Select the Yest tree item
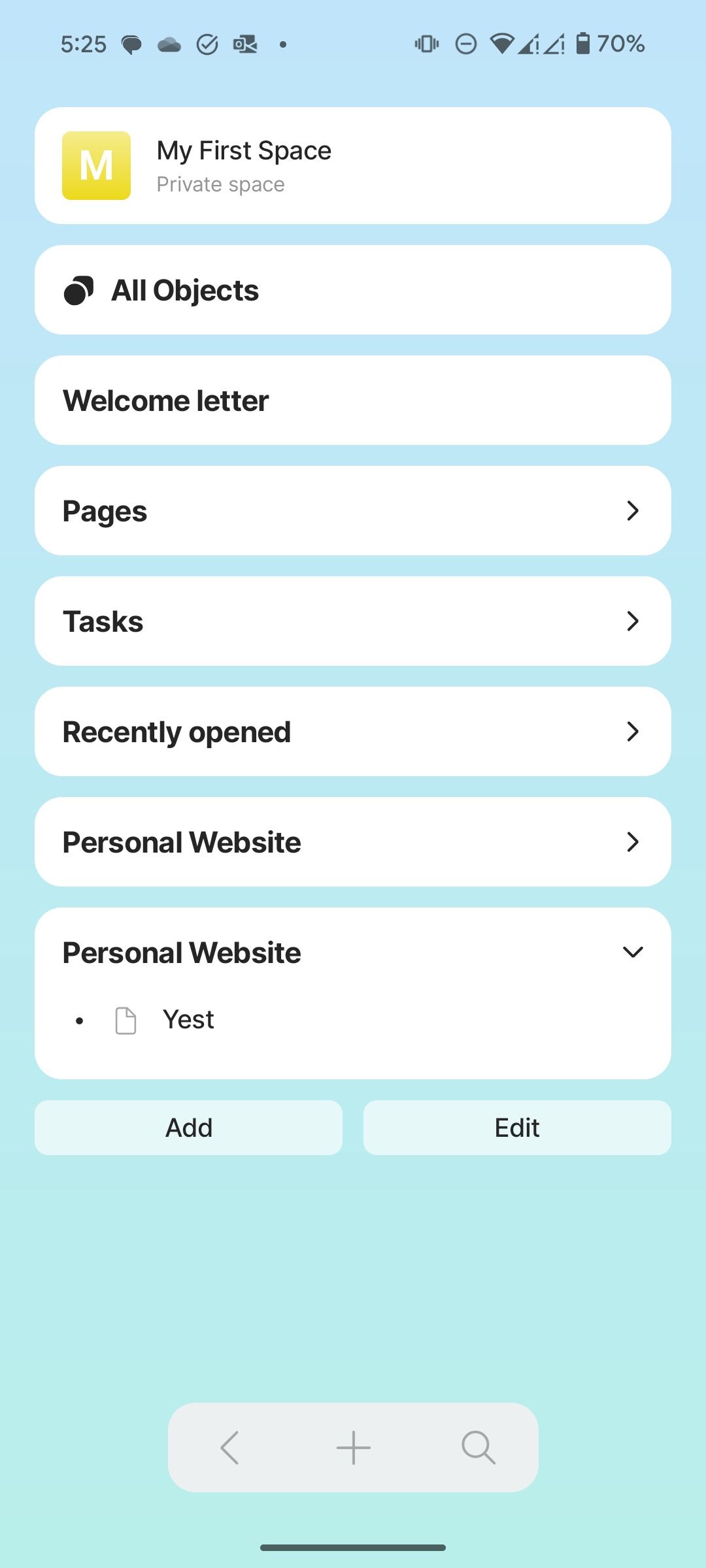Image resolution: width=706 pixels, height=1568 pixels. click(188, 1019)
